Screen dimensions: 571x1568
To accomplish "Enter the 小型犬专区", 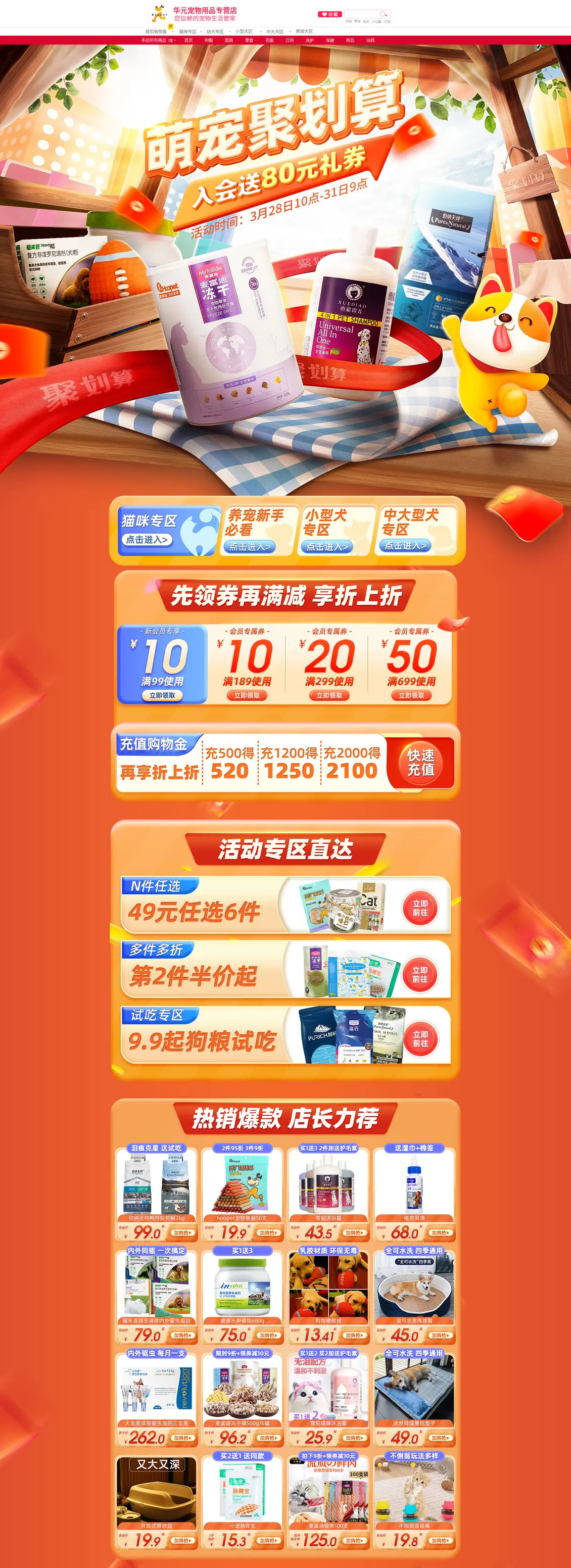I will (327, 546).
